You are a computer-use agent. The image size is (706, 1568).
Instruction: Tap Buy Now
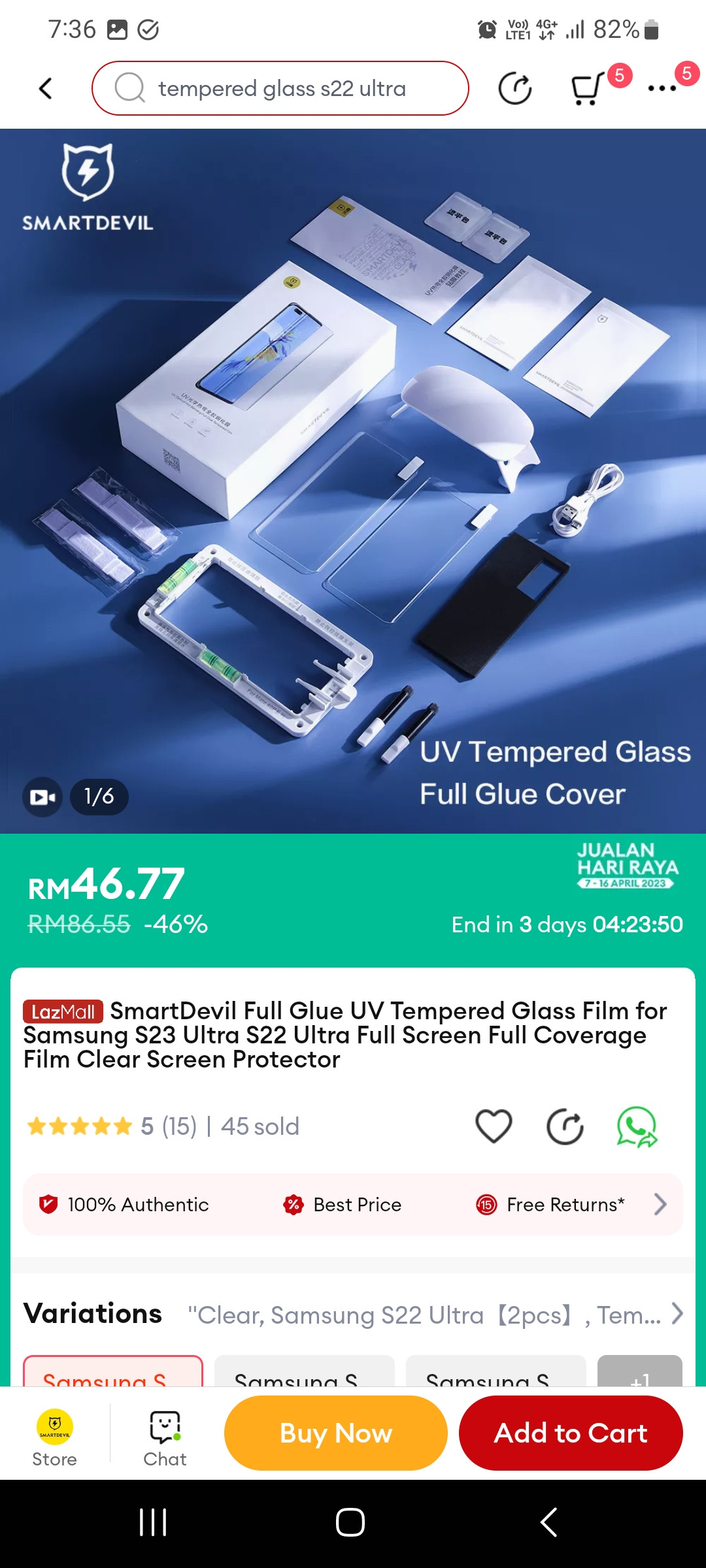pos(336,1433)
